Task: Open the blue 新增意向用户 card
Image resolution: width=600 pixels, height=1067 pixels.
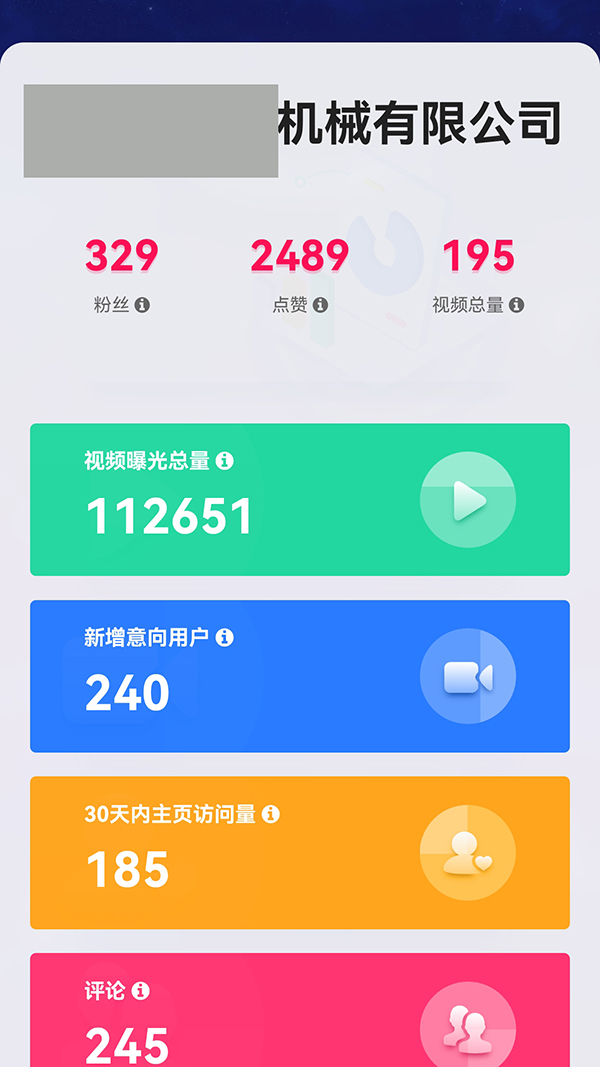Action: (x=300, y=676)
